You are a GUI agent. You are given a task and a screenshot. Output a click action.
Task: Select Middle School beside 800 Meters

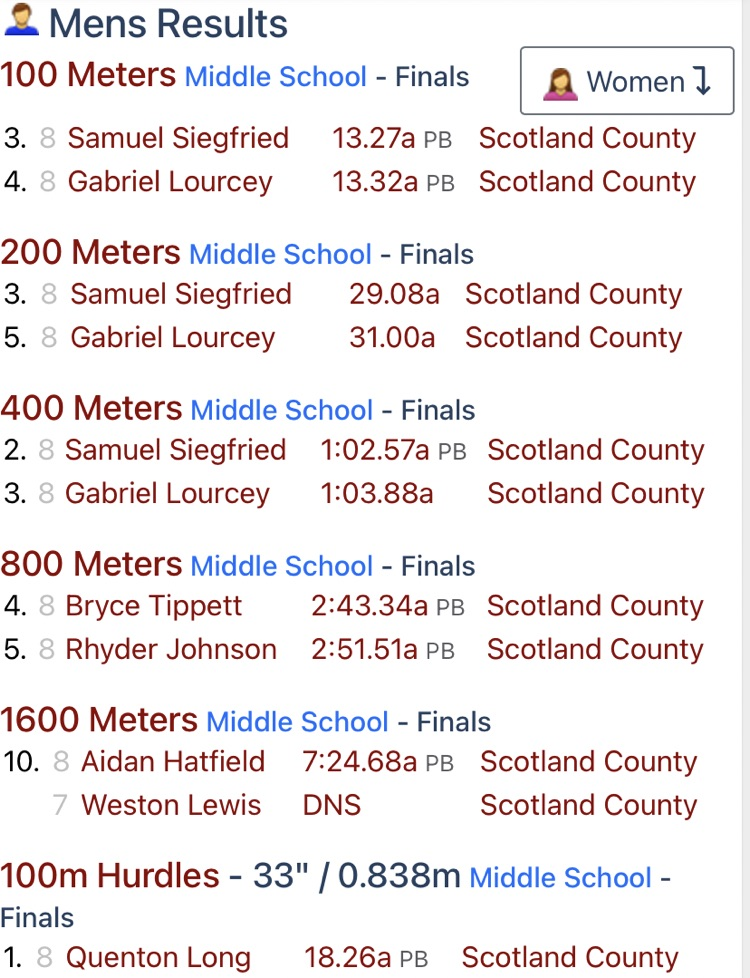(282, 566)
